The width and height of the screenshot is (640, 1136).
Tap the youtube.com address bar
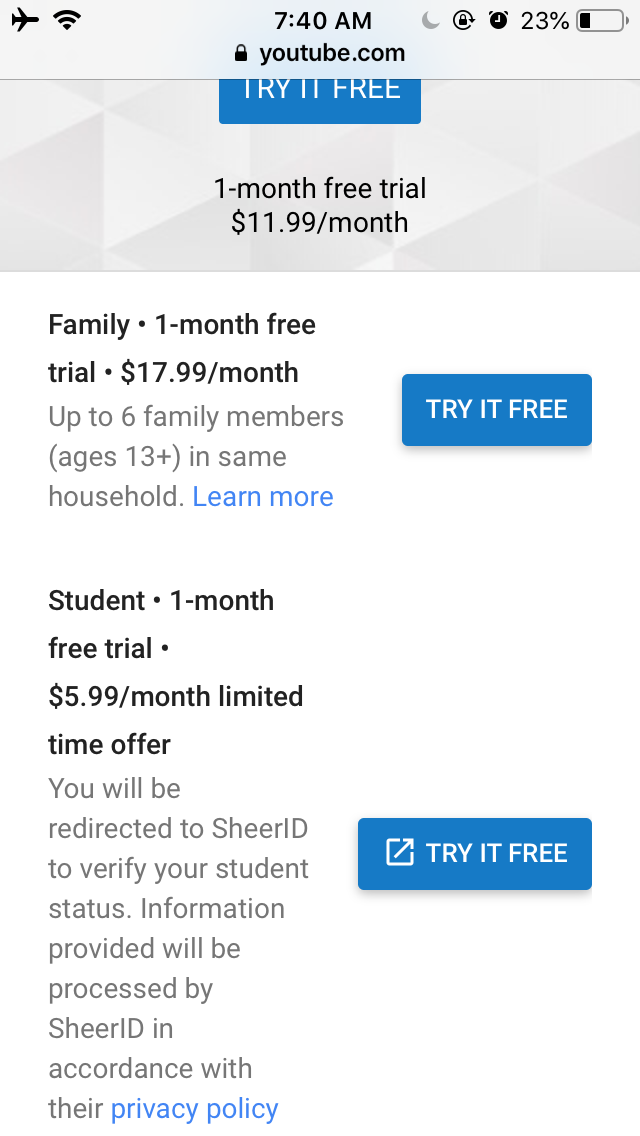320,53
